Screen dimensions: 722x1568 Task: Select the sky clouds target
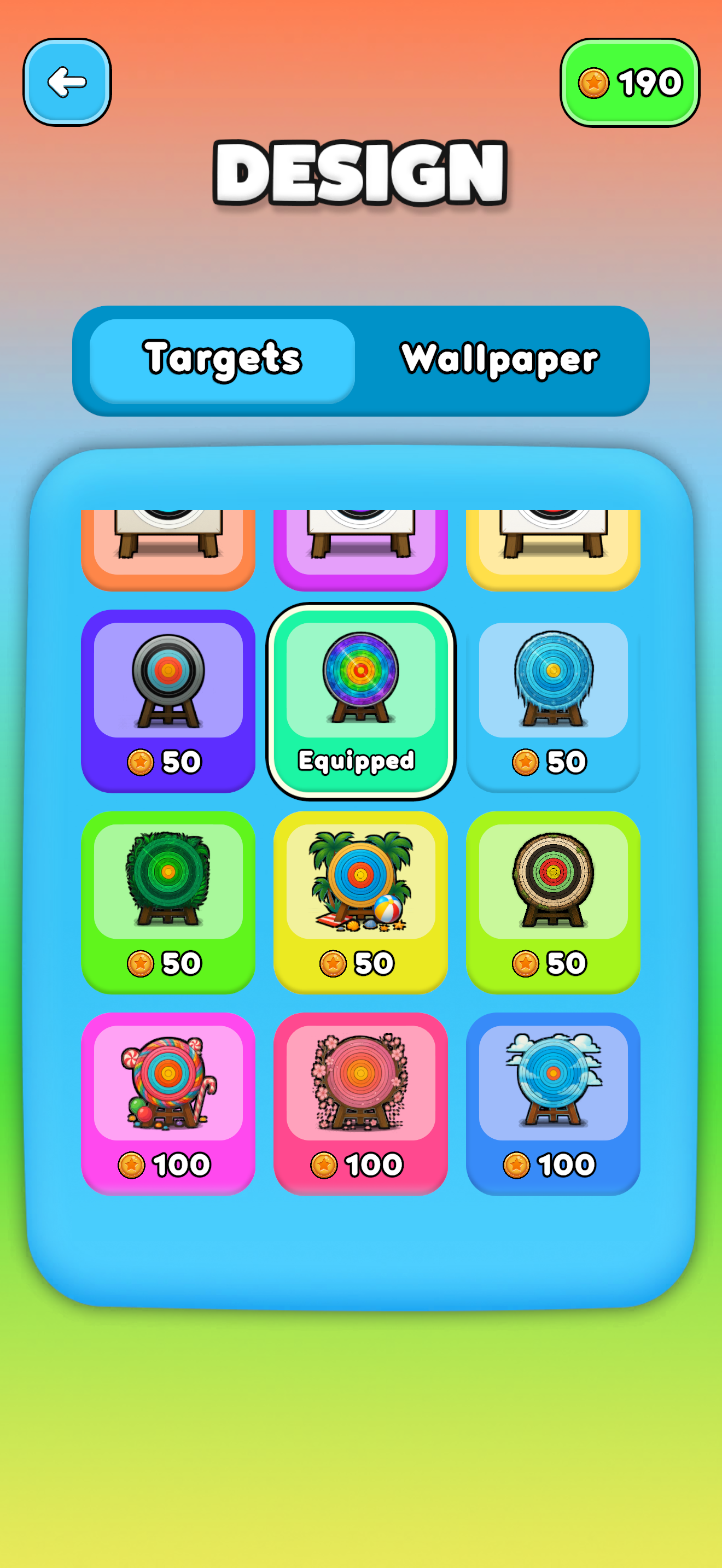coord(553,1104)
